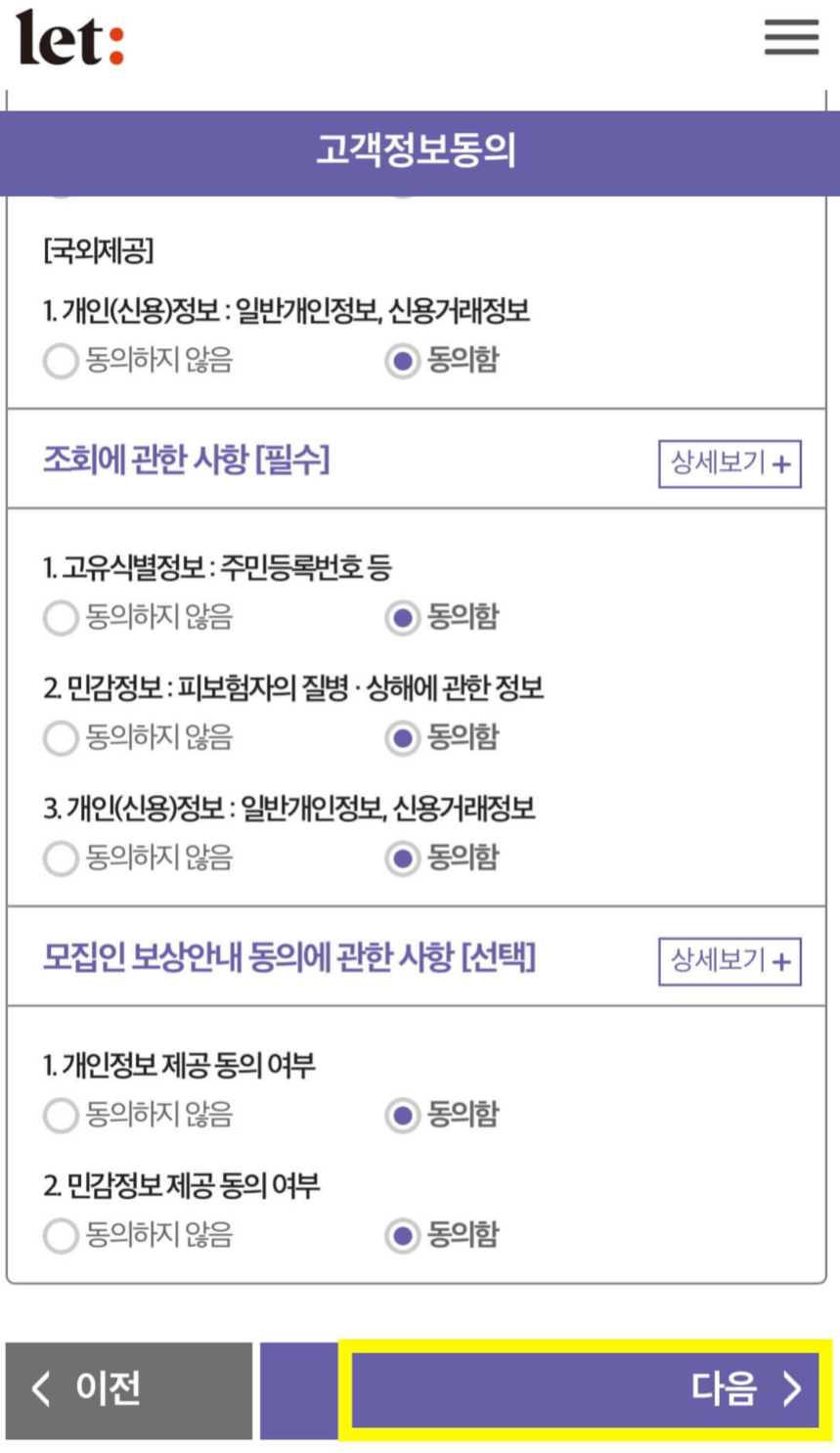Agree to 민감정보 제공 동의 여부
The image size is (840, 1453).
tap(402, 1236)
